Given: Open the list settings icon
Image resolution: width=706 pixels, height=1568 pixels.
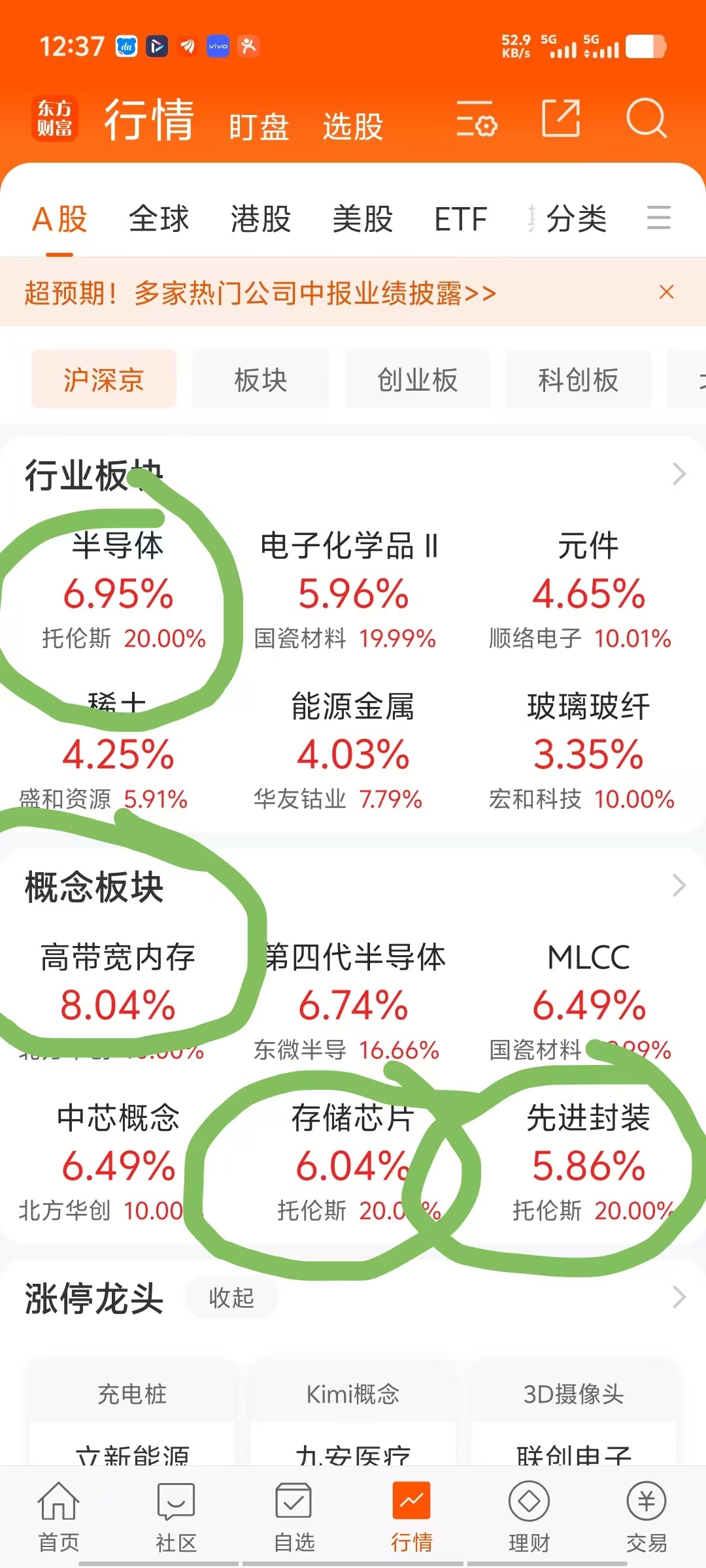Looking at the screenshot, I should point(477,118).
